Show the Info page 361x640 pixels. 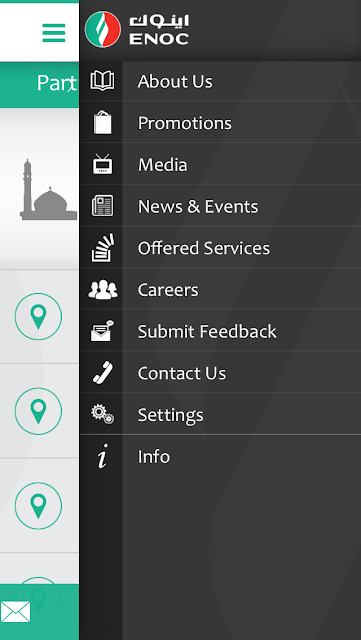(221, 456)
